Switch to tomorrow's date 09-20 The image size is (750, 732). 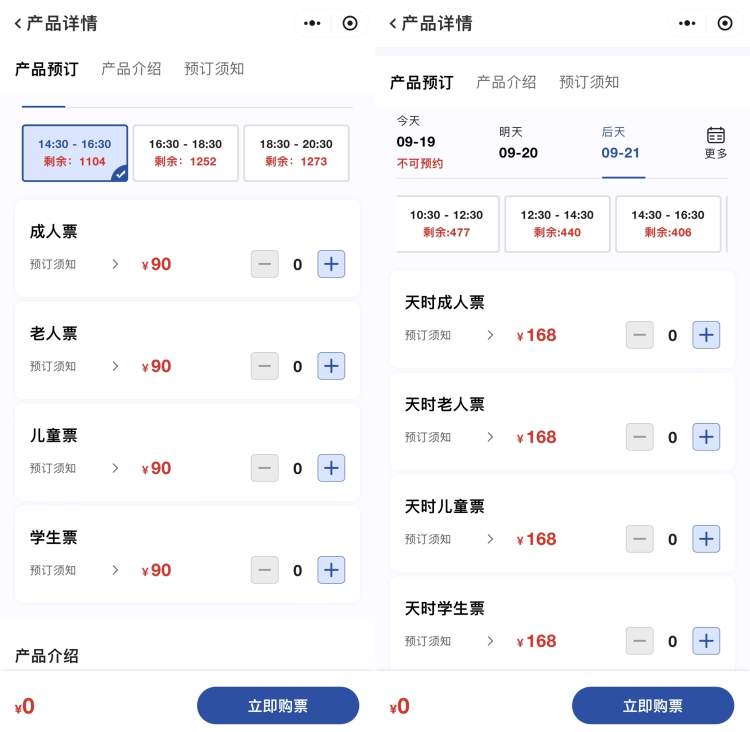[x=518, y=144]
